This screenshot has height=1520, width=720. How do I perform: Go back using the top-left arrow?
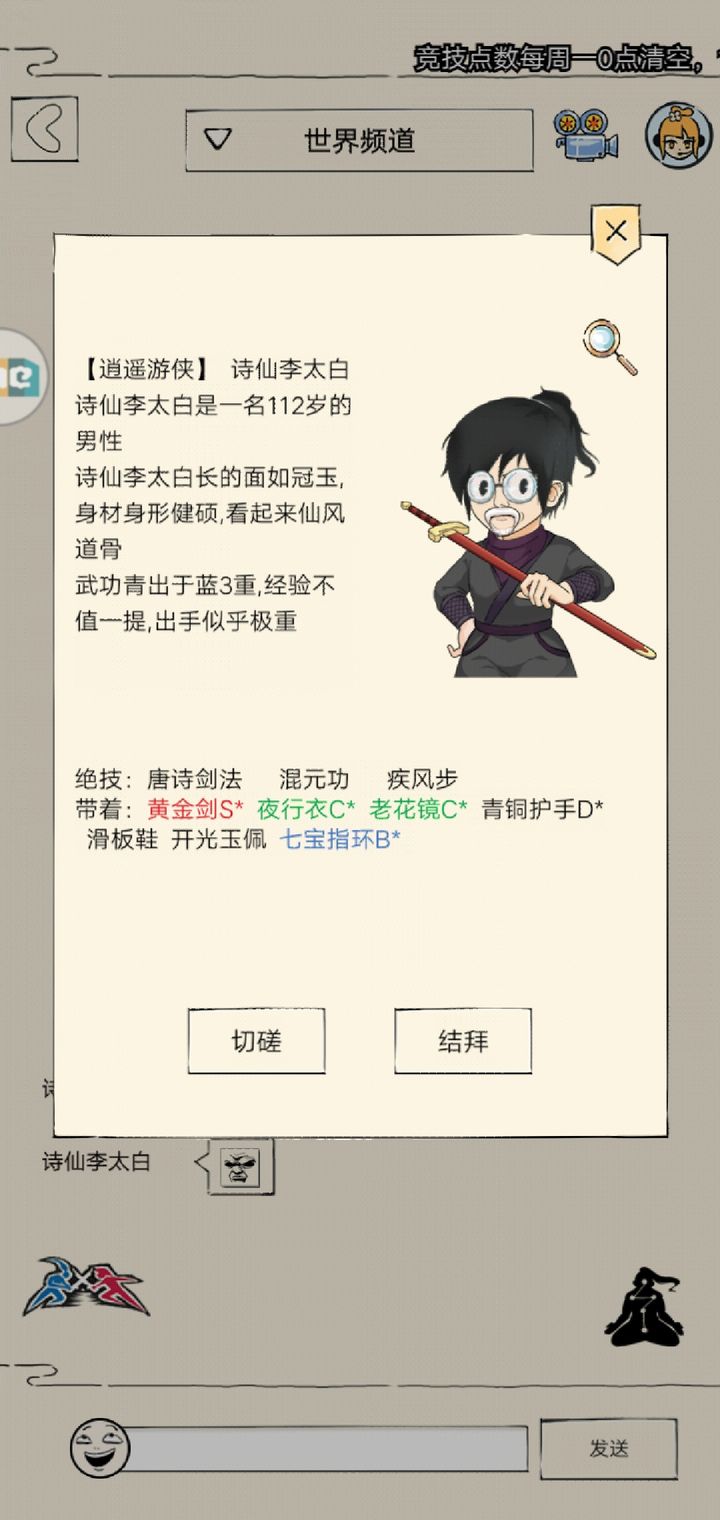click(x=44, y=128)
